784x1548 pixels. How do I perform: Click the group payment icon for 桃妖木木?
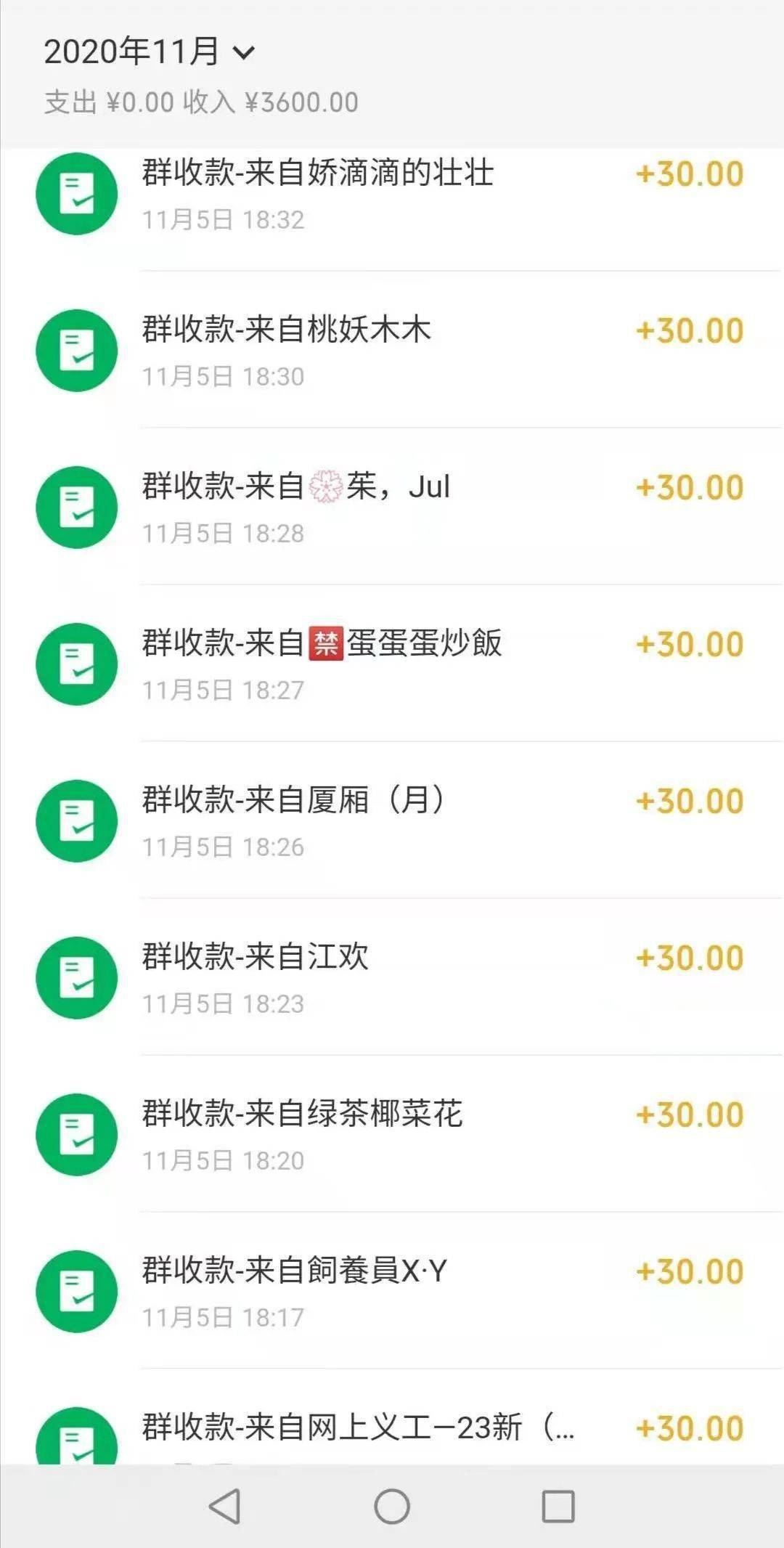coord(76,350)
